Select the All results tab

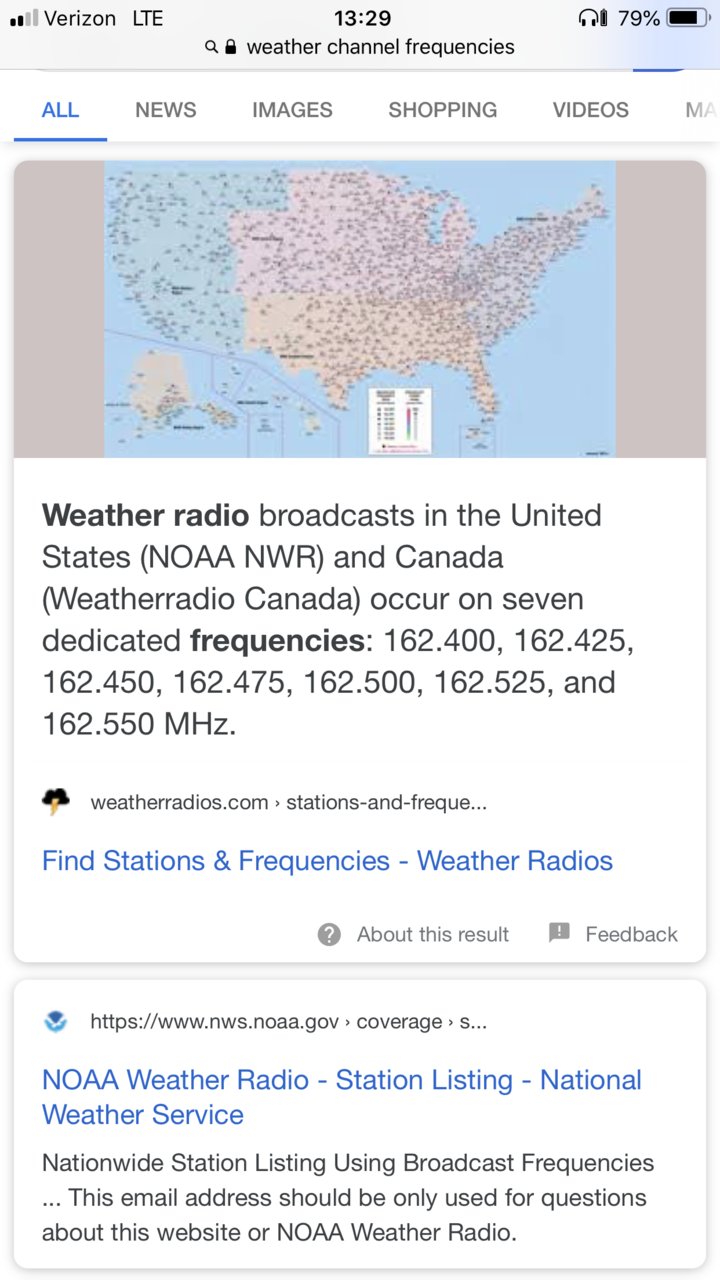click(60, 110)
